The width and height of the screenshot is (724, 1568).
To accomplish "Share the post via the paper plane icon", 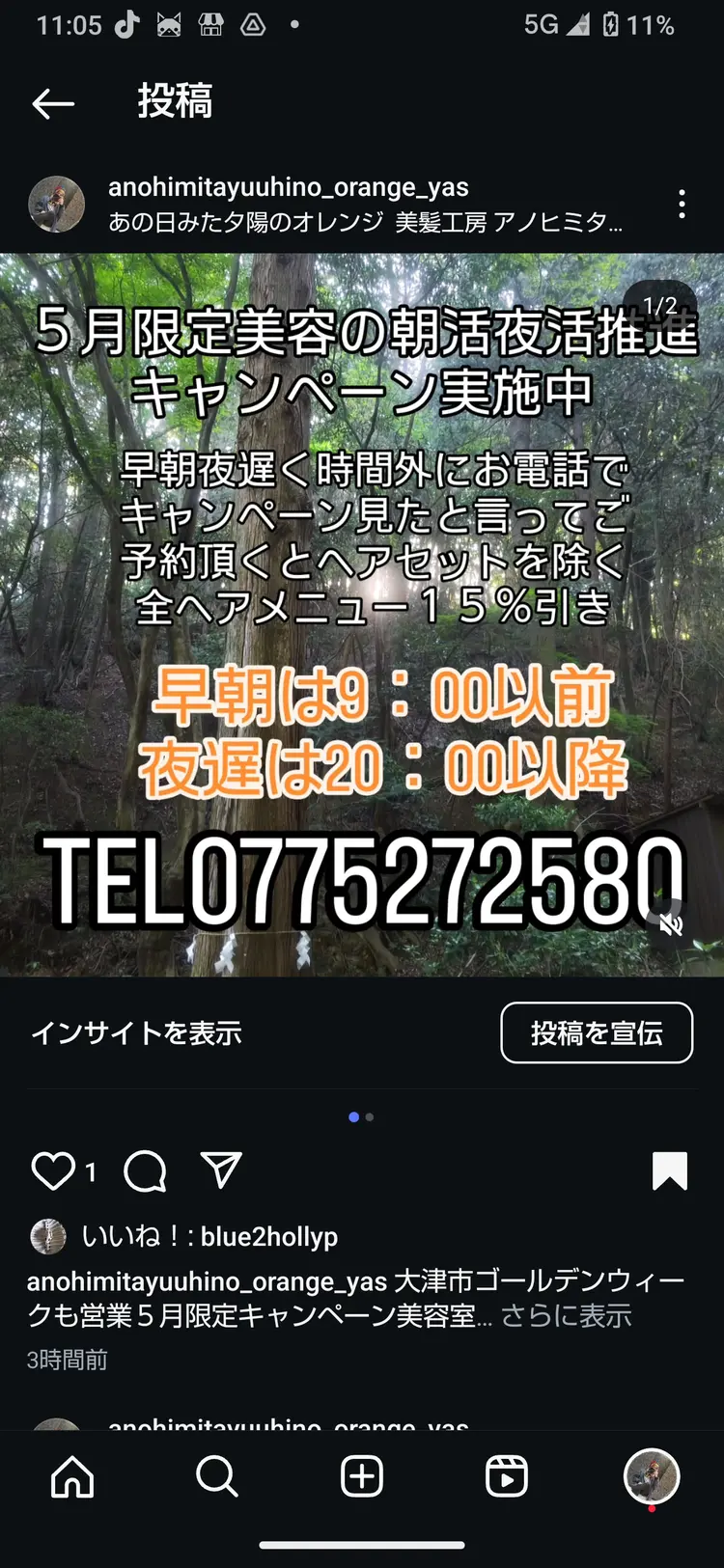I will 220,1170.
